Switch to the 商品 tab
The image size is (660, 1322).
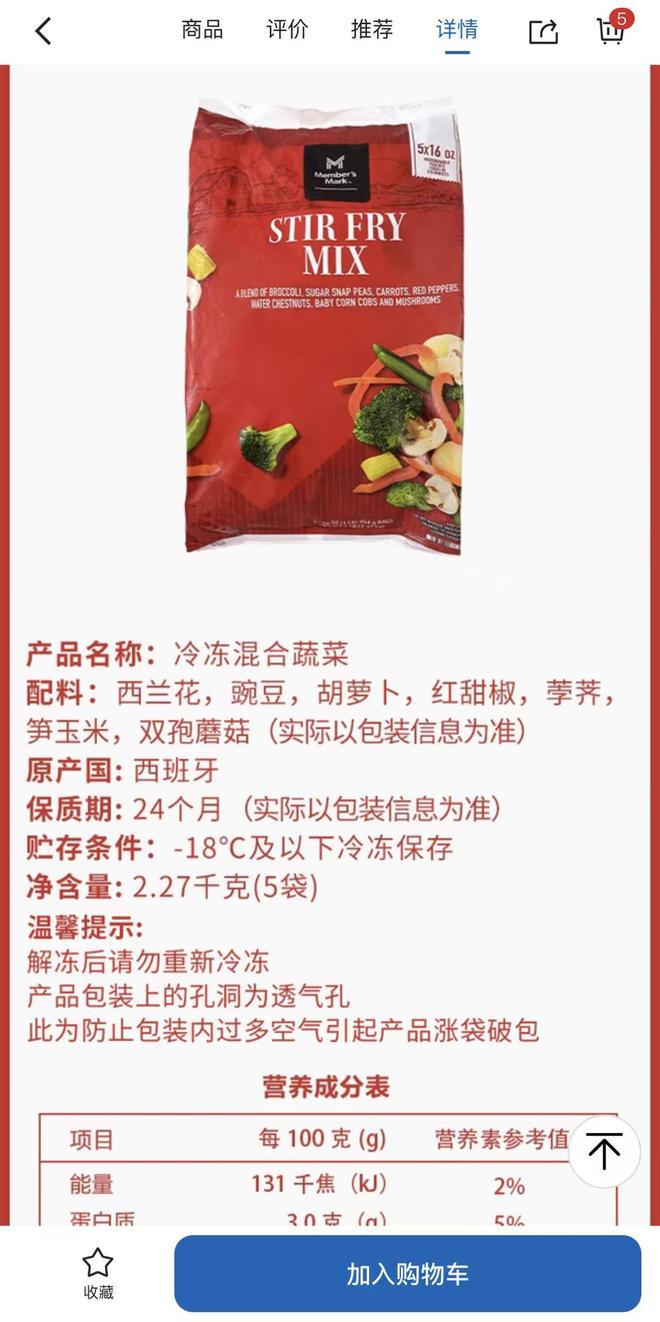[202, 30]
